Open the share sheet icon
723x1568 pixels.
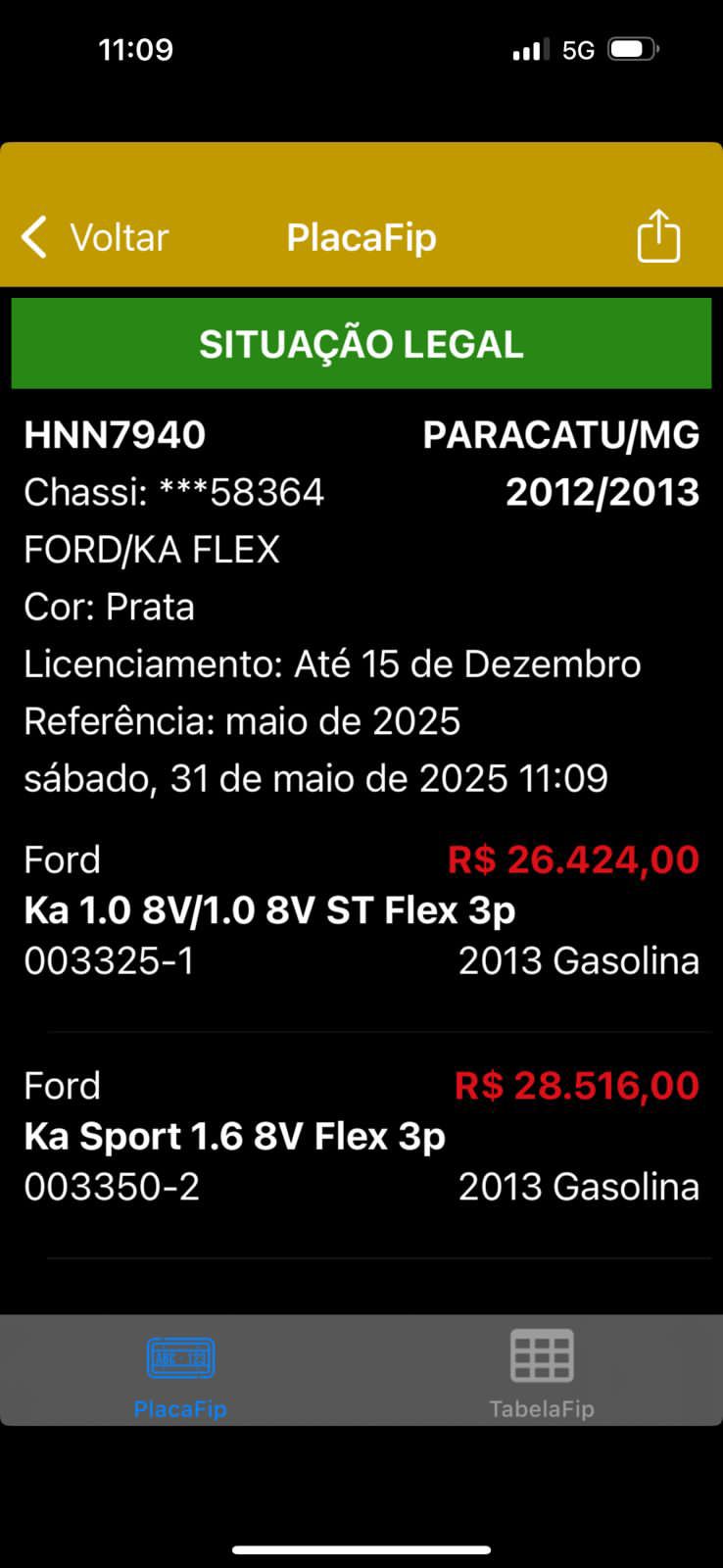657,235
